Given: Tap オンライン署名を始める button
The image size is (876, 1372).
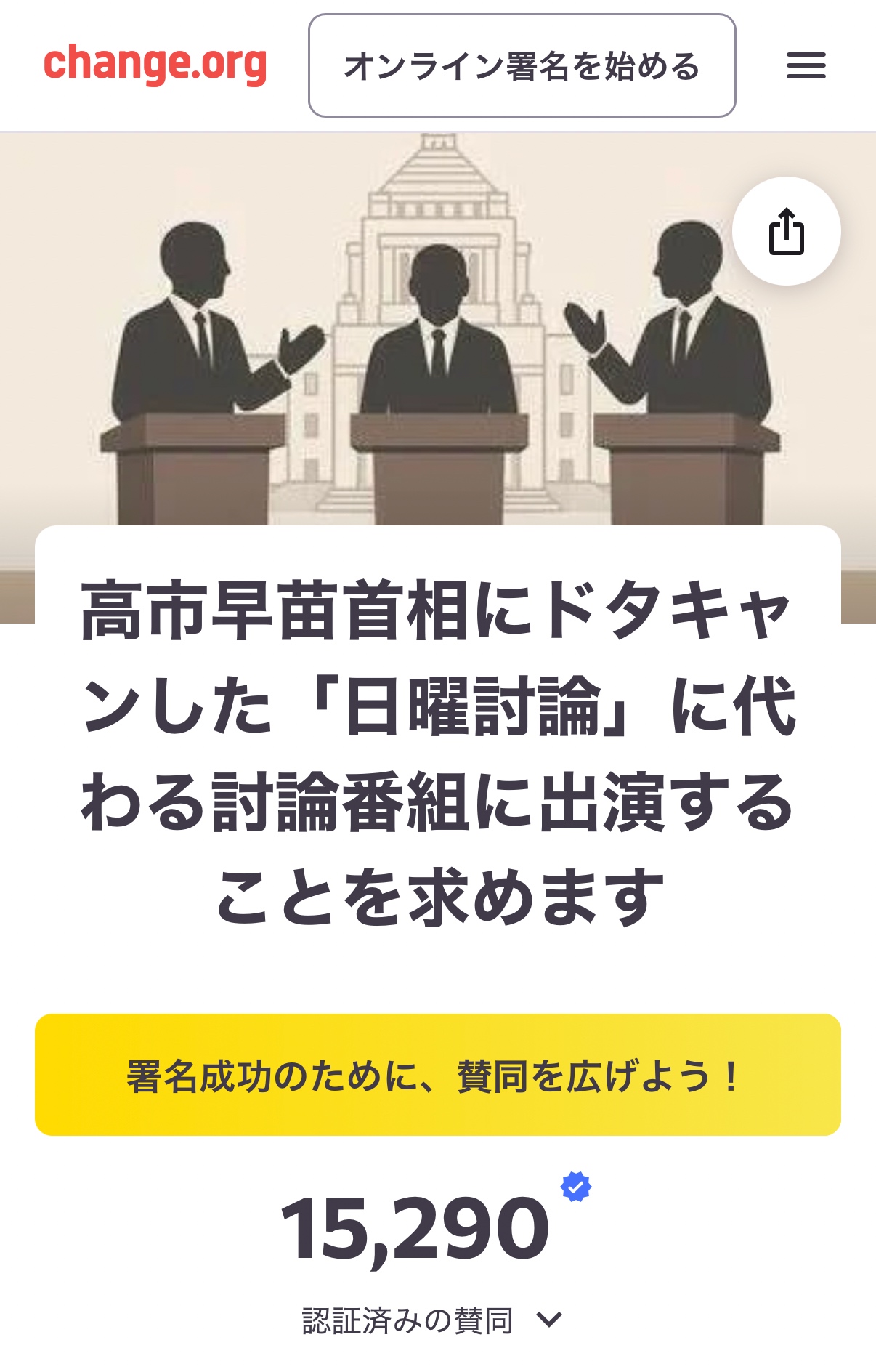Looking at the screenshot, I should coord(522,65).
